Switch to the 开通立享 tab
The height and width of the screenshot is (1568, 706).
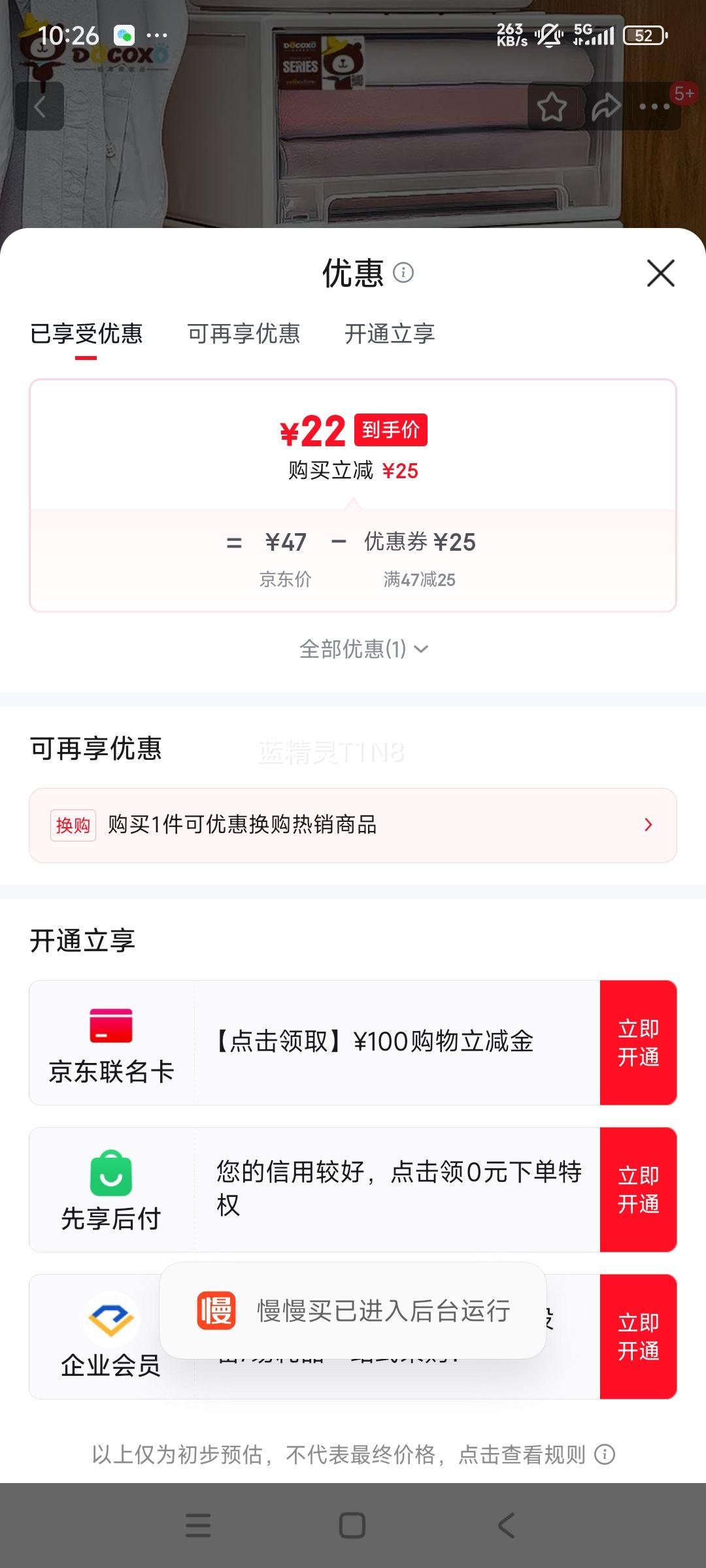tap(390, 335)
